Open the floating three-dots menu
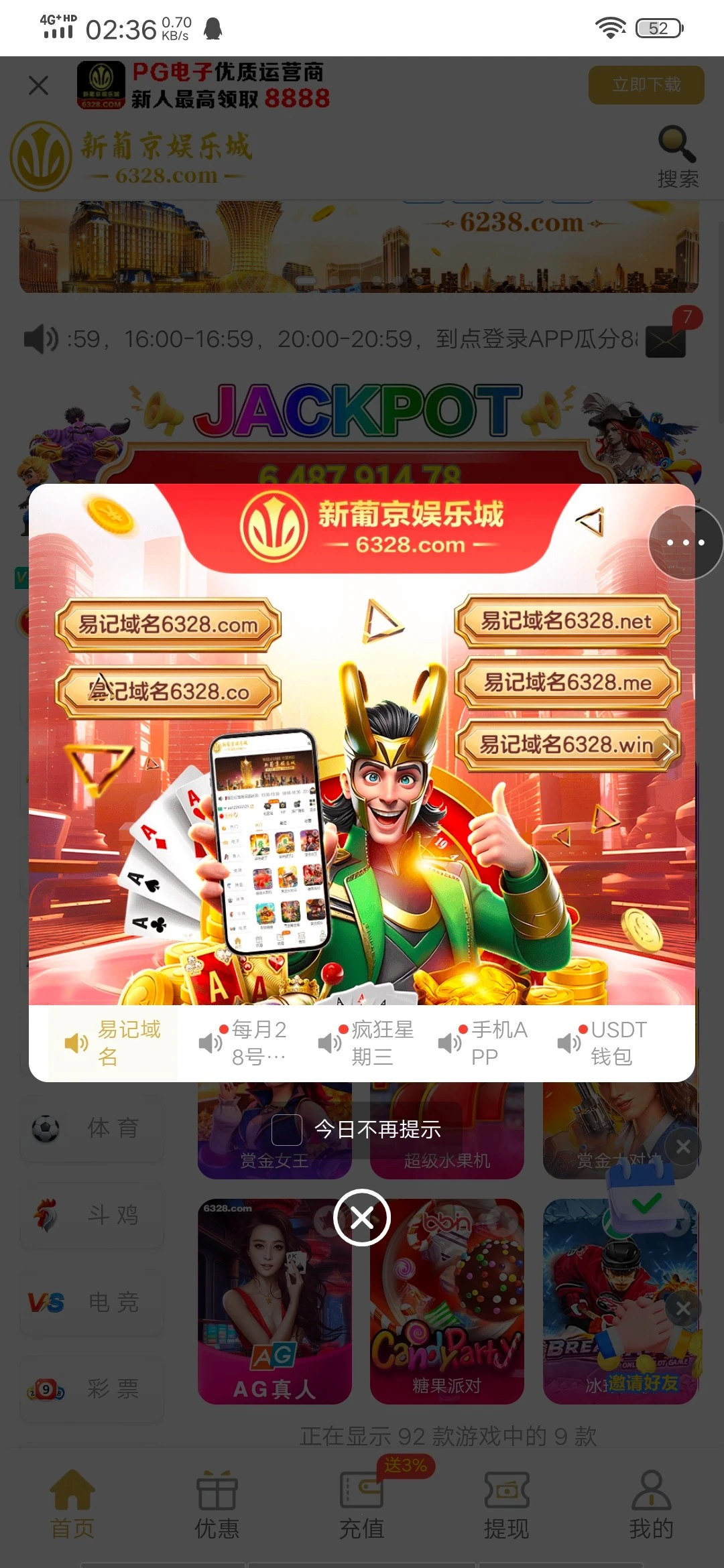The width and height of the screenshot is (724, 1568). point(685,542)
